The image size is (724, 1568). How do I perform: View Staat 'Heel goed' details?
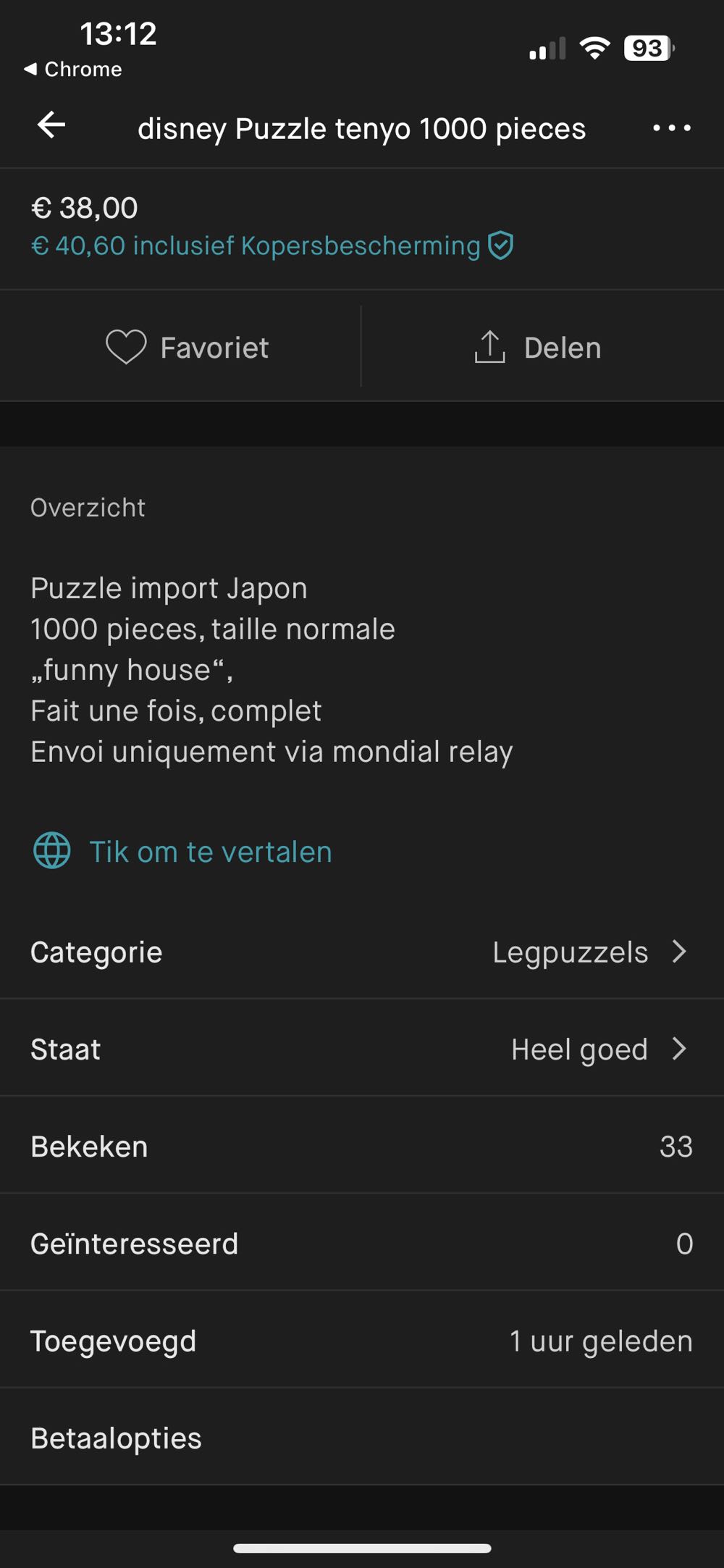coord(597,1049)
